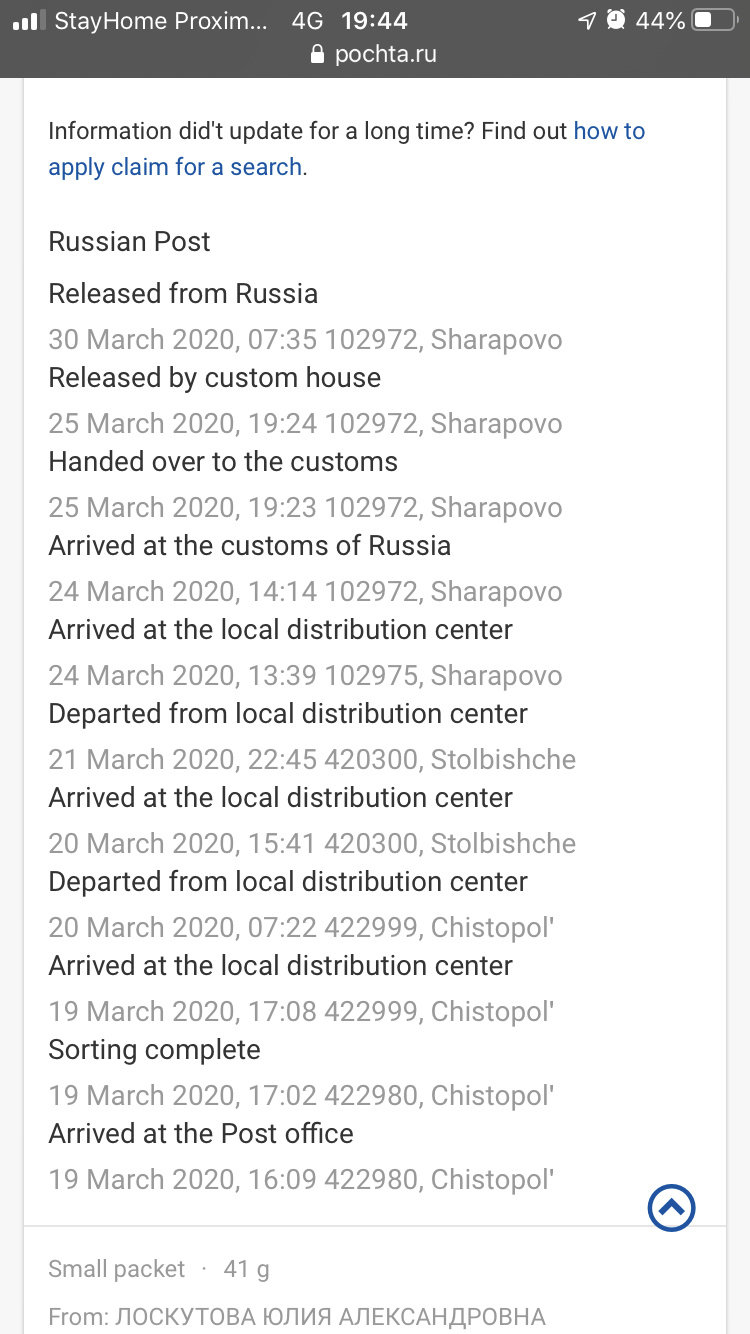Image resolution: width=750 pixels, height=1334 pixels.
Task: Tap the pochta.ru address bar
Action: pyautogui.click(x=374, y=54)
